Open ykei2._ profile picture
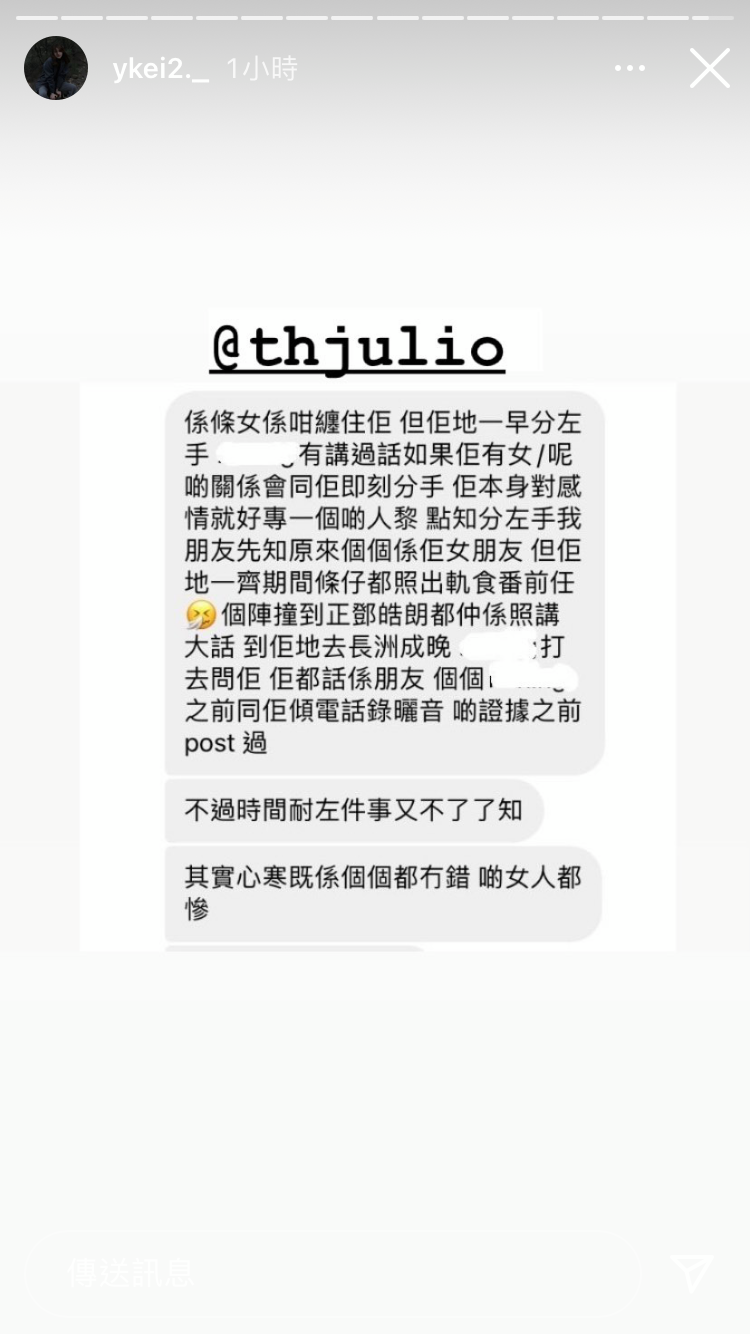 pos(56,68)
